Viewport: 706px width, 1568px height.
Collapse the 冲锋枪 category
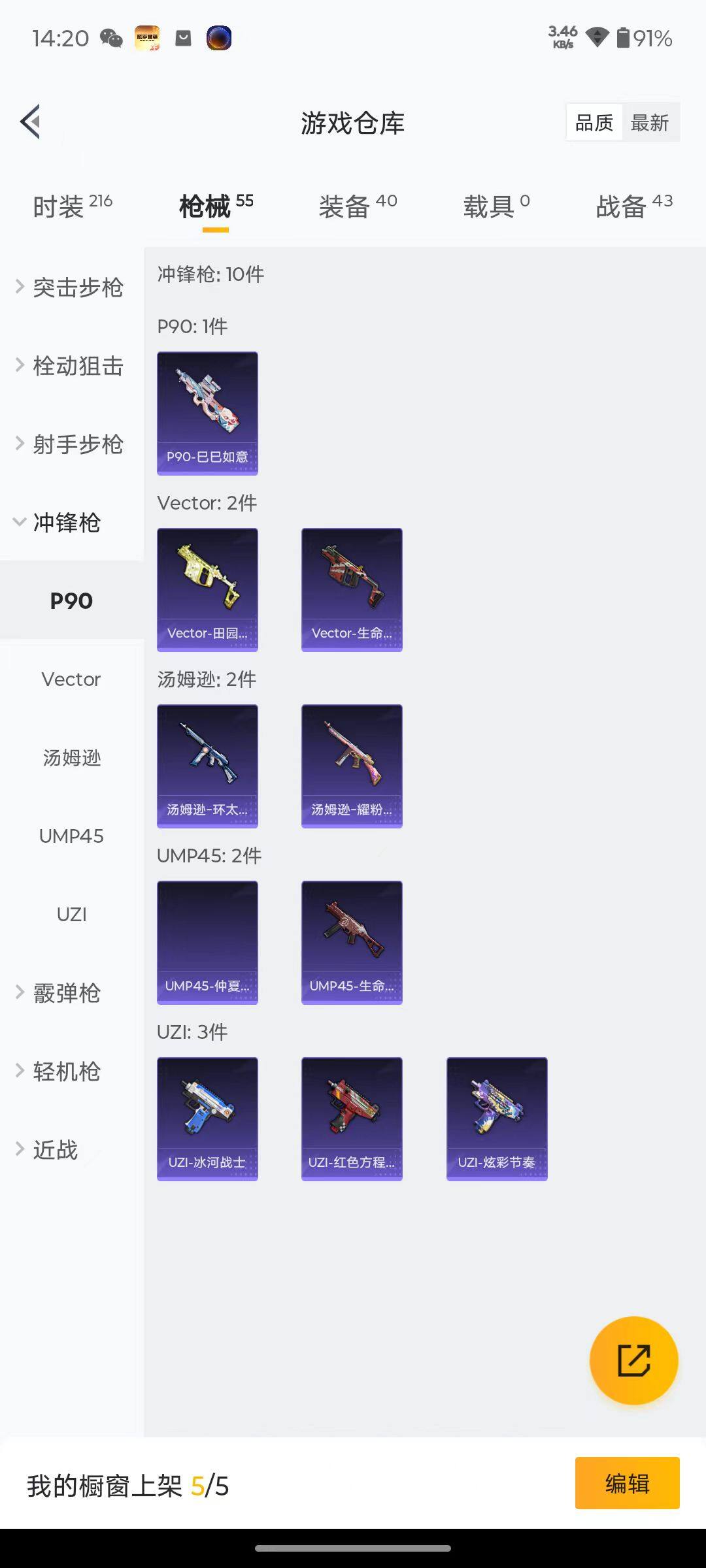click(x=65, y=522)
